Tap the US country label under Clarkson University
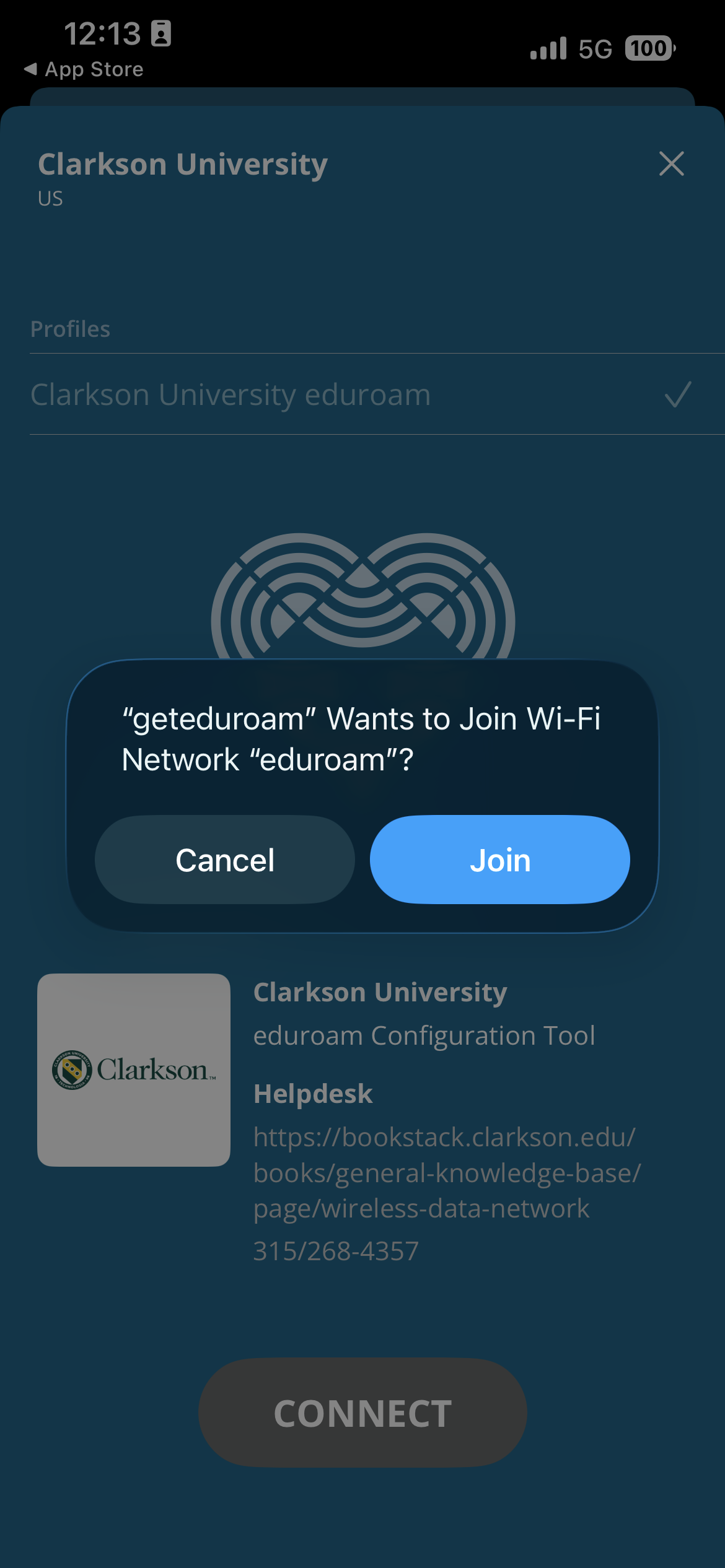725x1568 pixels. [x=50, y=199]
